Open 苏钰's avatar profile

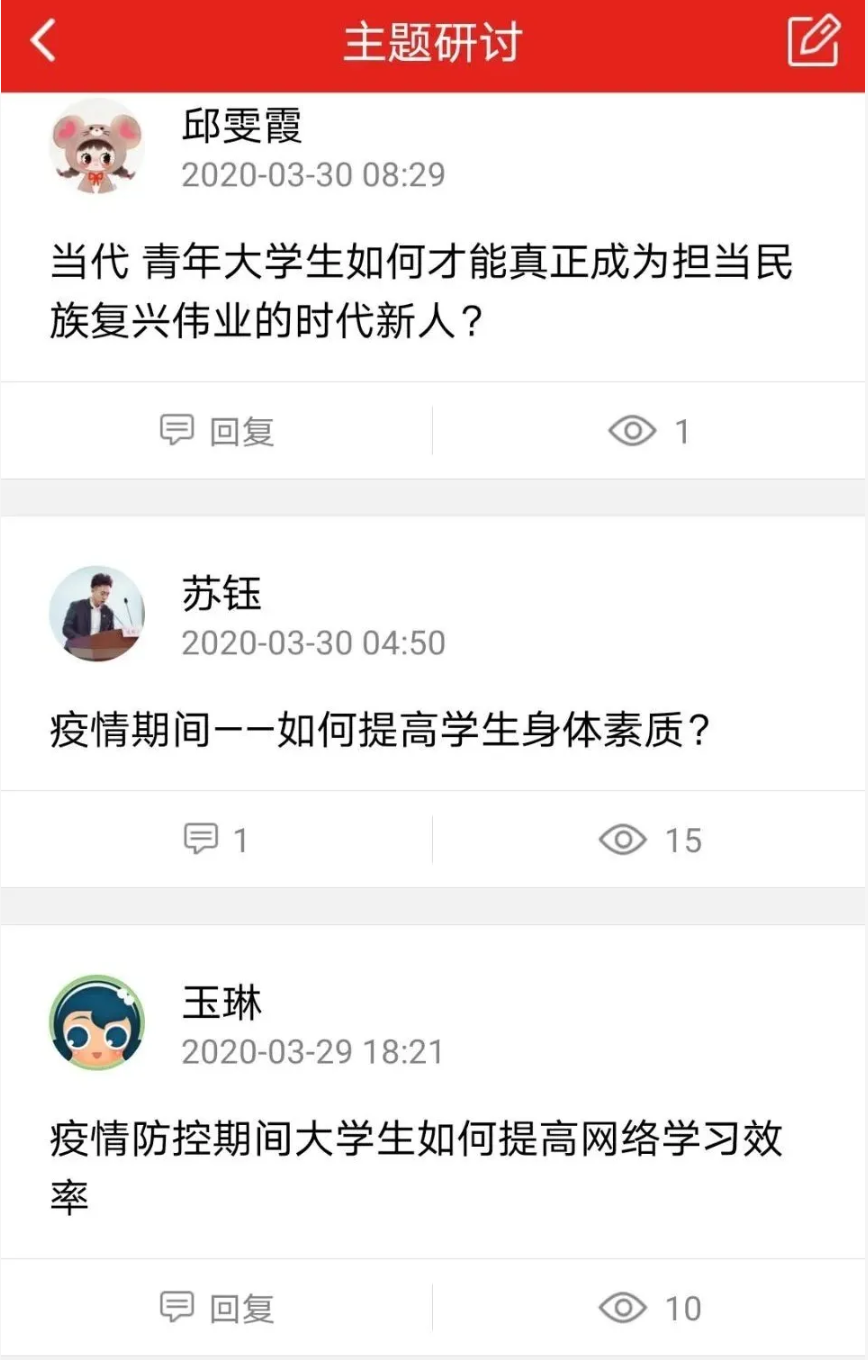[97, 614]
